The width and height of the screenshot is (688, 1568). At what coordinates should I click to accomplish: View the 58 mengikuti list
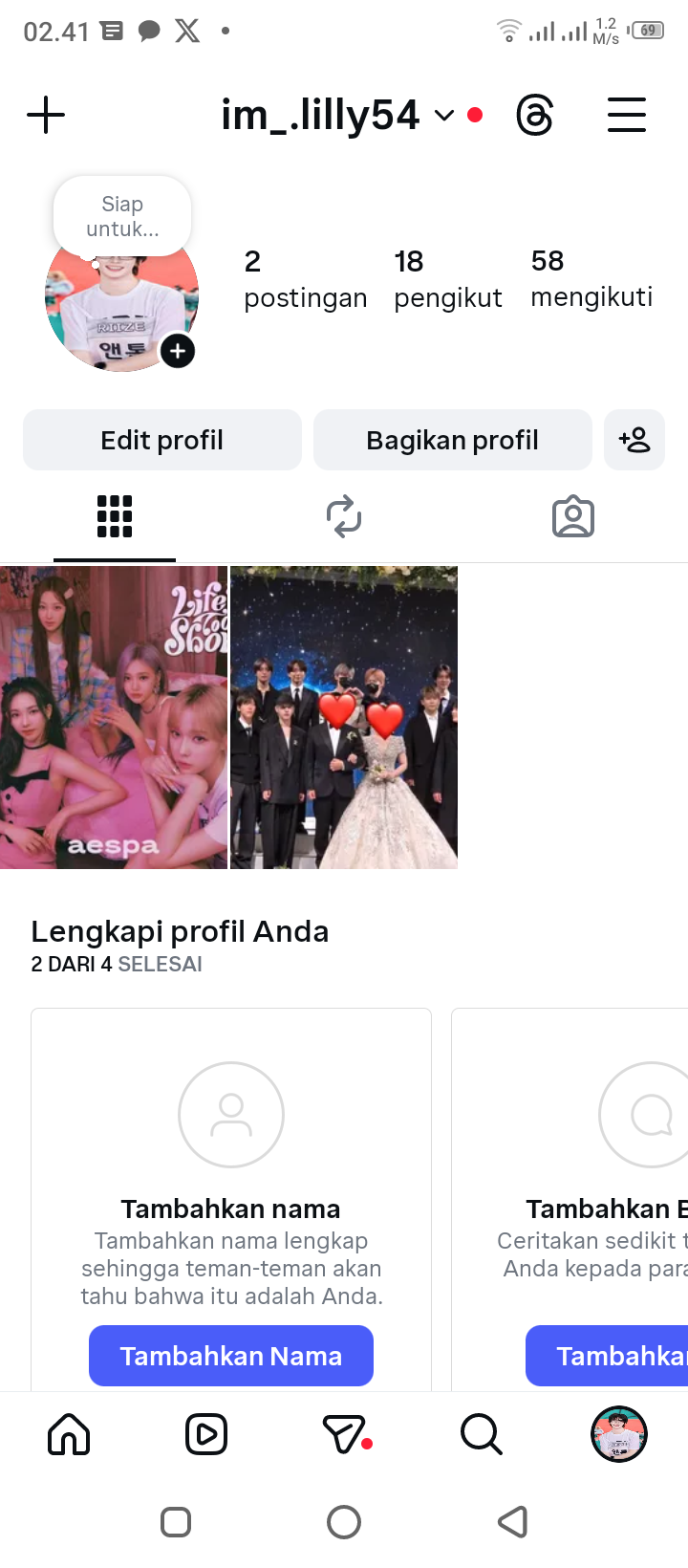[591, 278]
